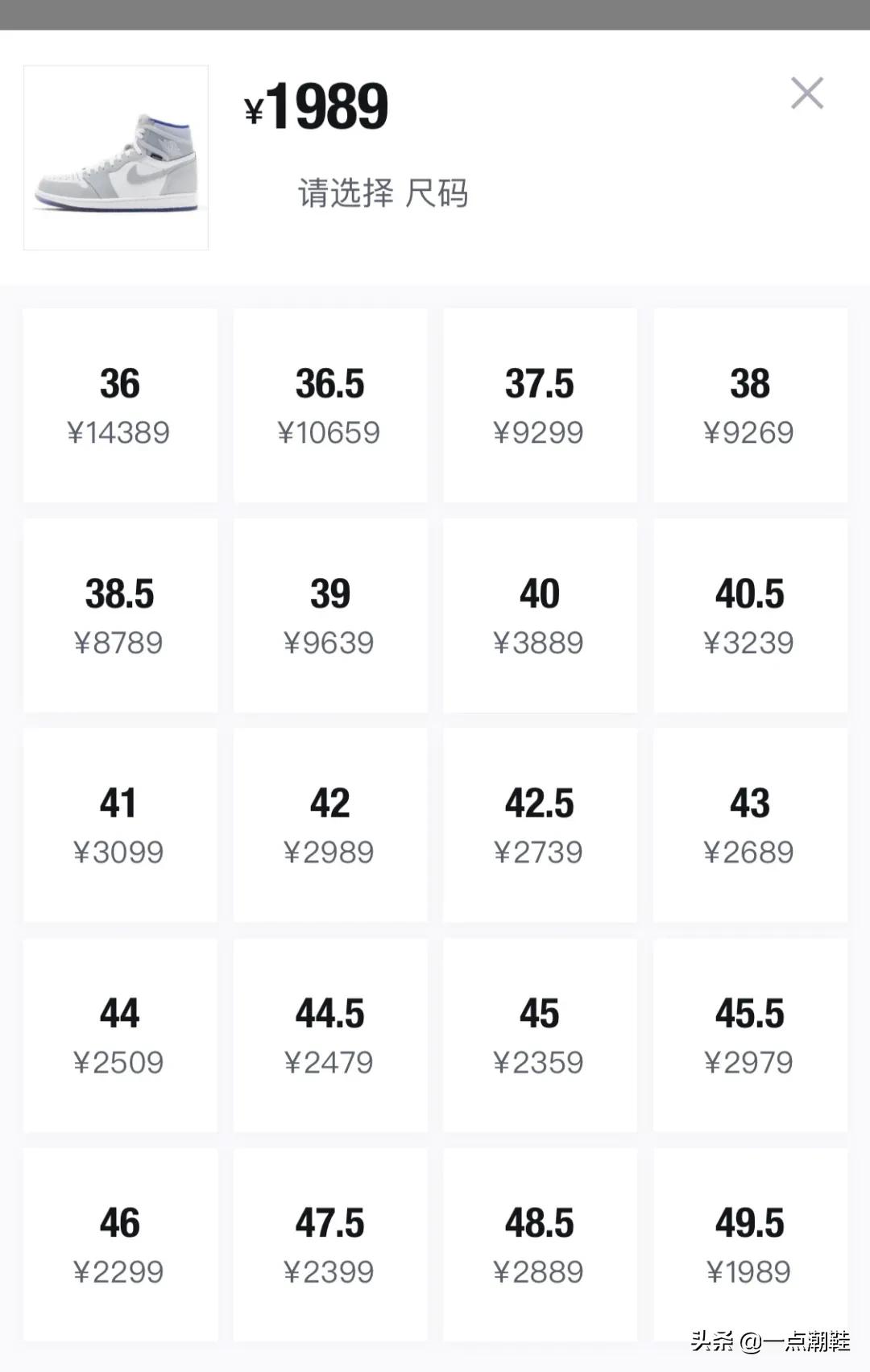Tap size 42.5 for ¥2739

pyautogui.click(x=540, y=825)
